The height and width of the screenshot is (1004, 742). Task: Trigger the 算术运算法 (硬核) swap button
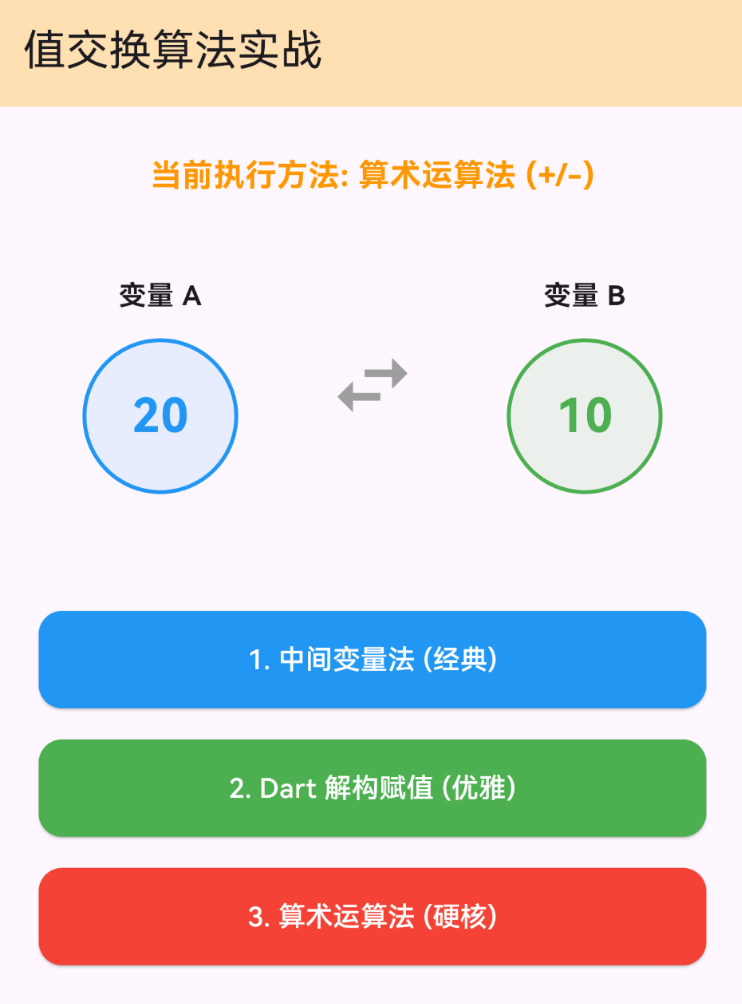coord(371,916)
